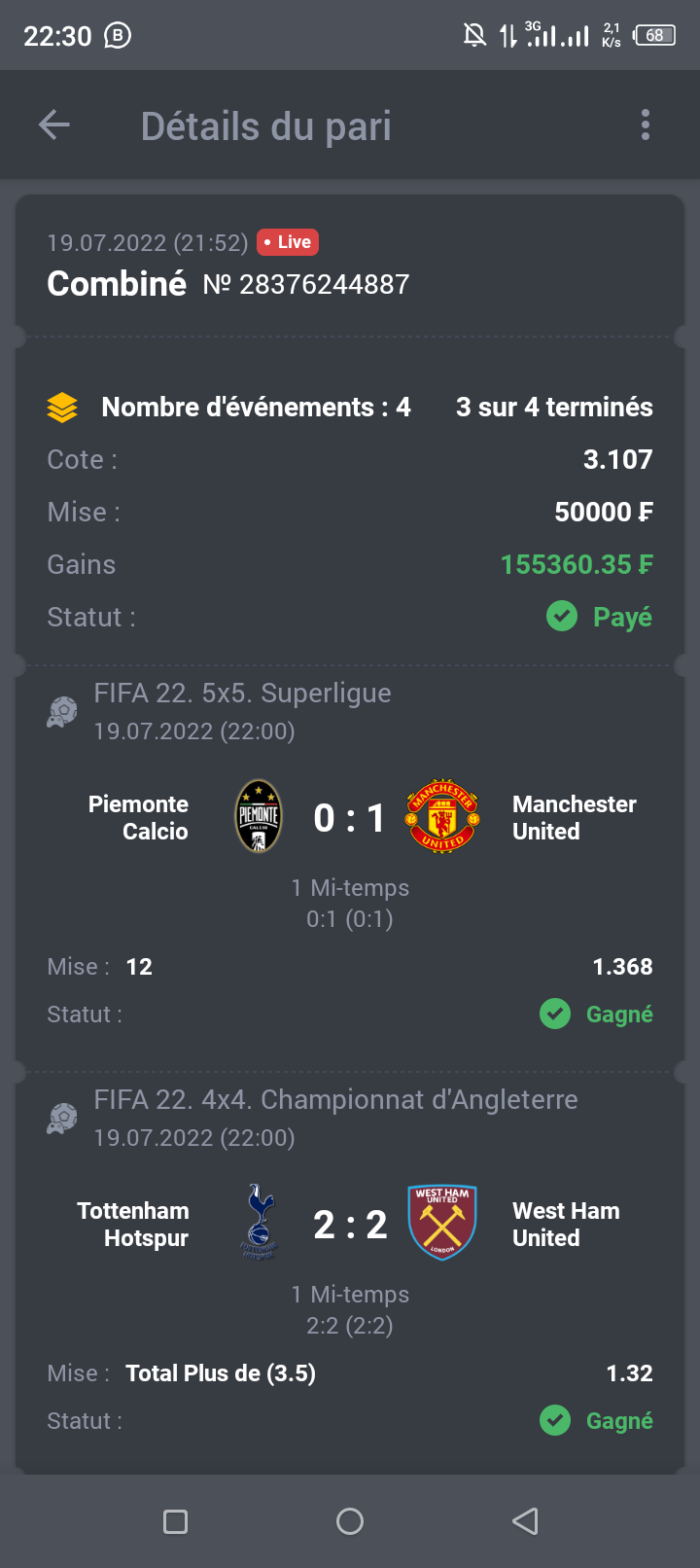Screen dimensions: 700x1568
Task: Open recent apps with square button
Action: click(x=176, y=1521)
